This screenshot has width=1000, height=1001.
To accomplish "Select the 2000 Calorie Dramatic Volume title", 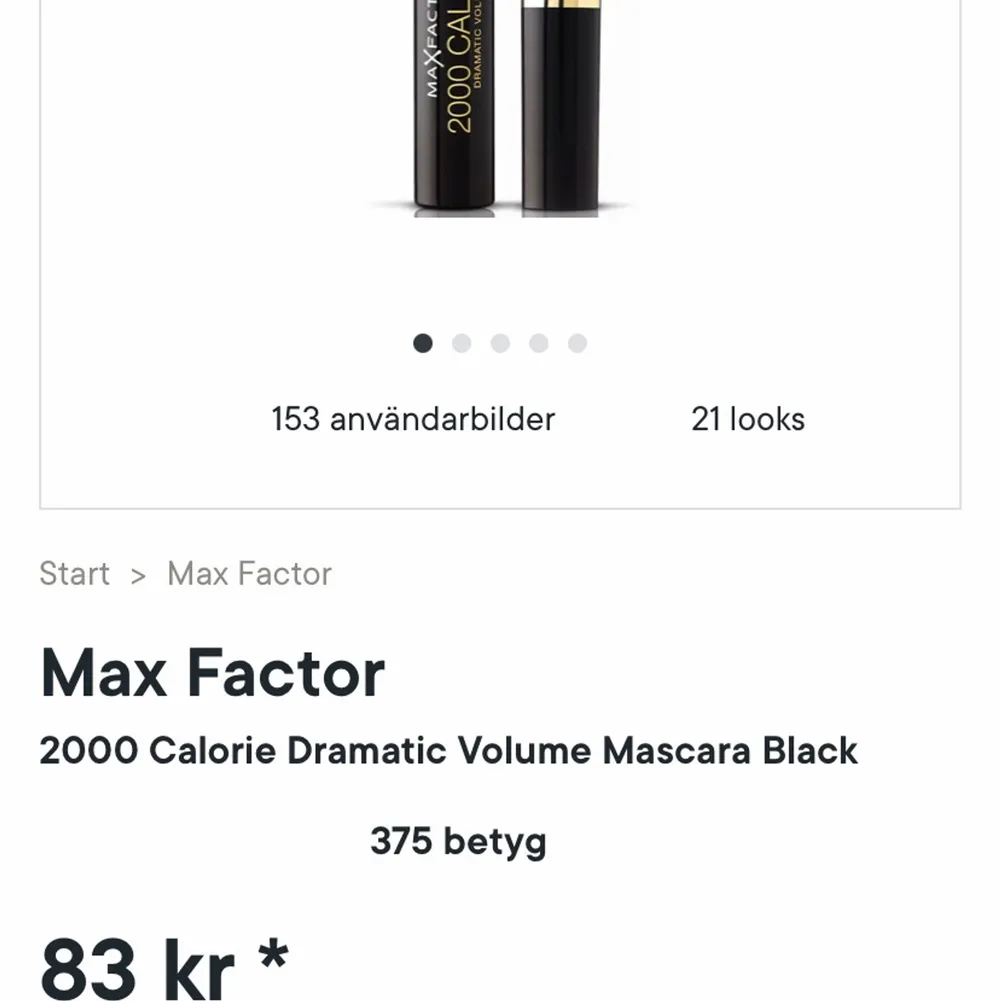I will (448, 748).
